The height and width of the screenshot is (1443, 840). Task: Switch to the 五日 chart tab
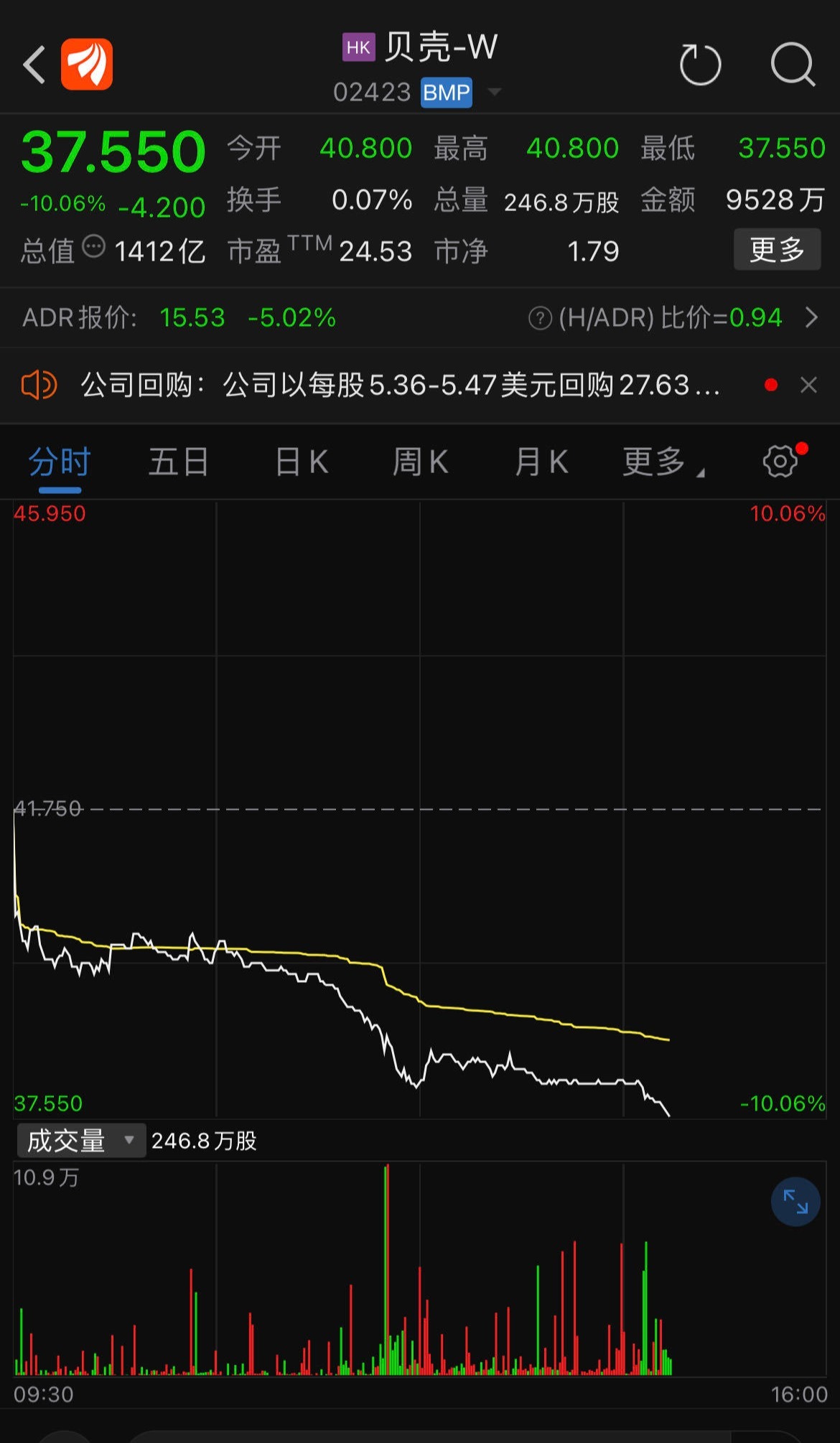[x=178, y=462]
